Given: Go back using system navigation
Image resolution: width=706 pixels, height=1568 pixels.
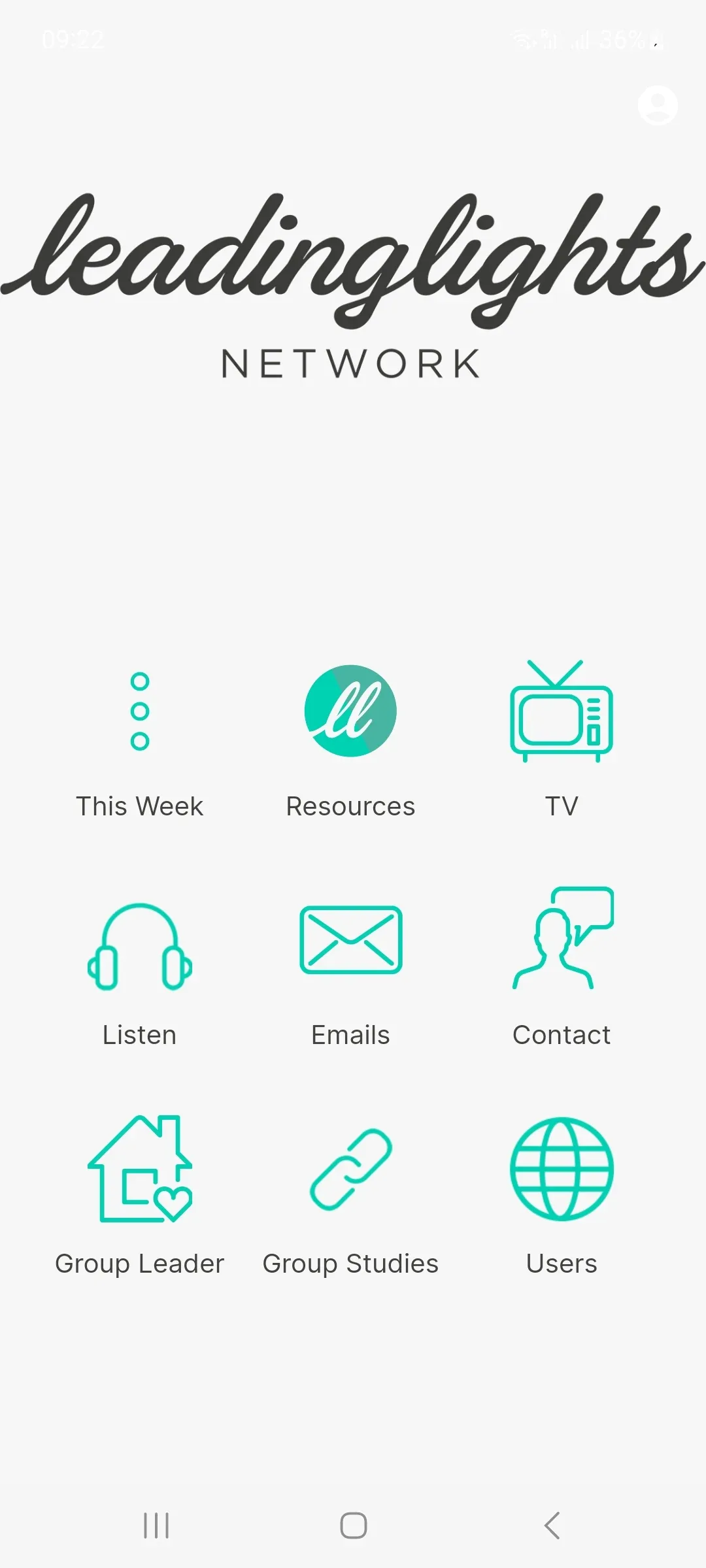Looking at the screenshot, I should (x=552, y=1526).
